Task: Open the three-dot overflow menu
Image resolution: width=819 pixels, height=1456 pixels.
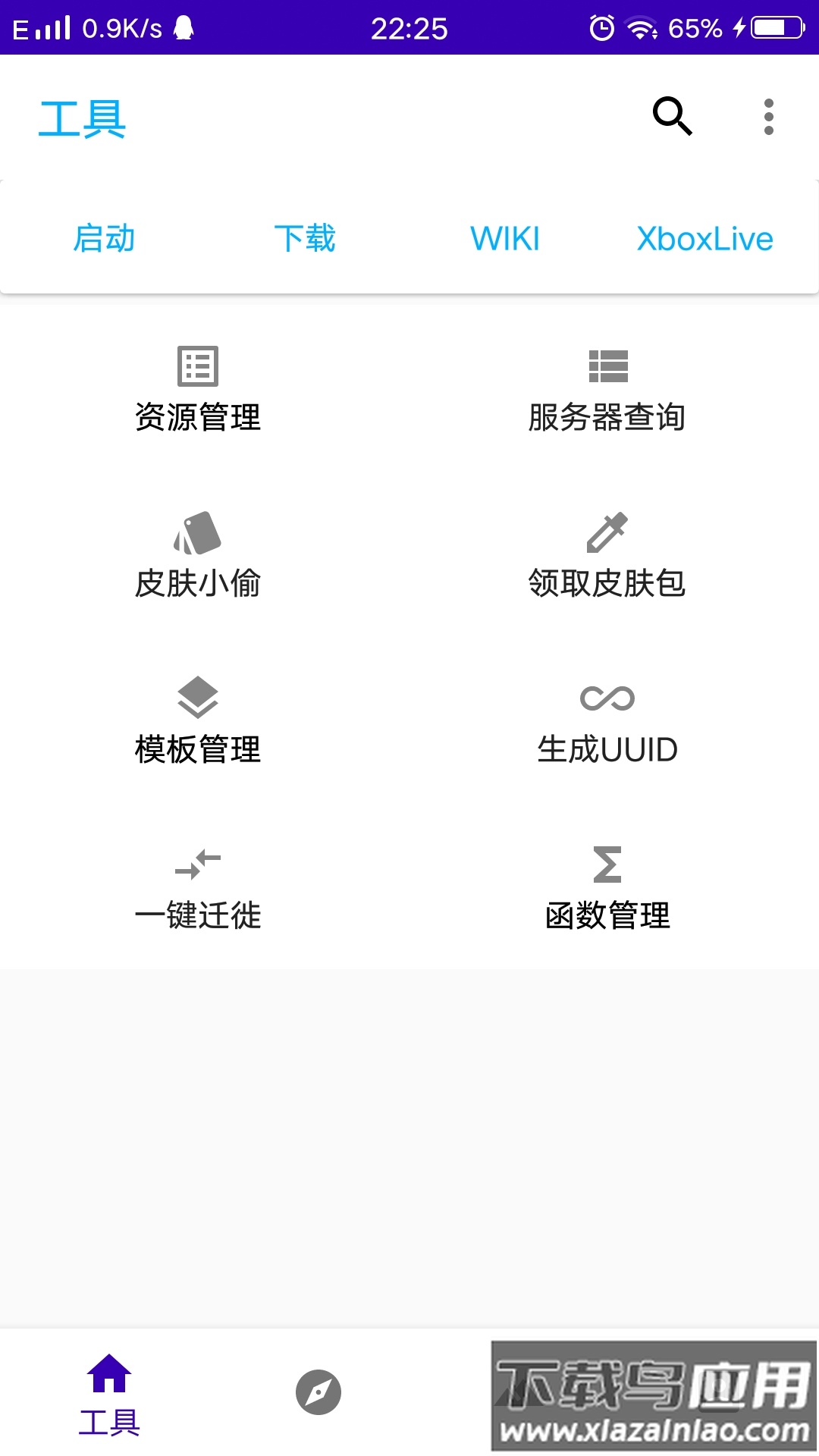Action: coord(768,117)
